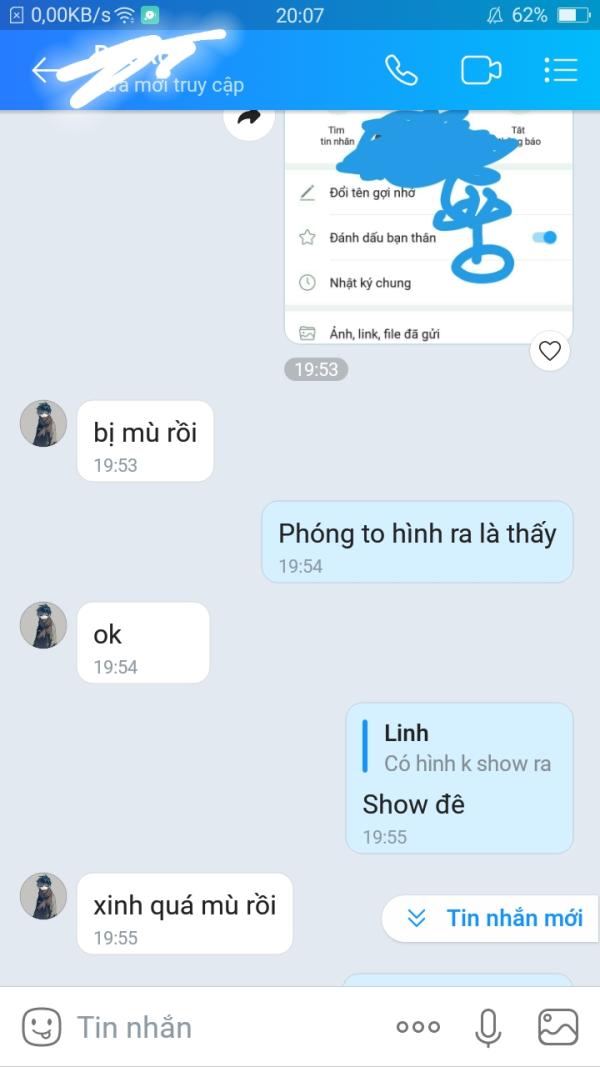Open the sticker and emoji picker
Screen dimensions: 600x1067
(41, 1027)
